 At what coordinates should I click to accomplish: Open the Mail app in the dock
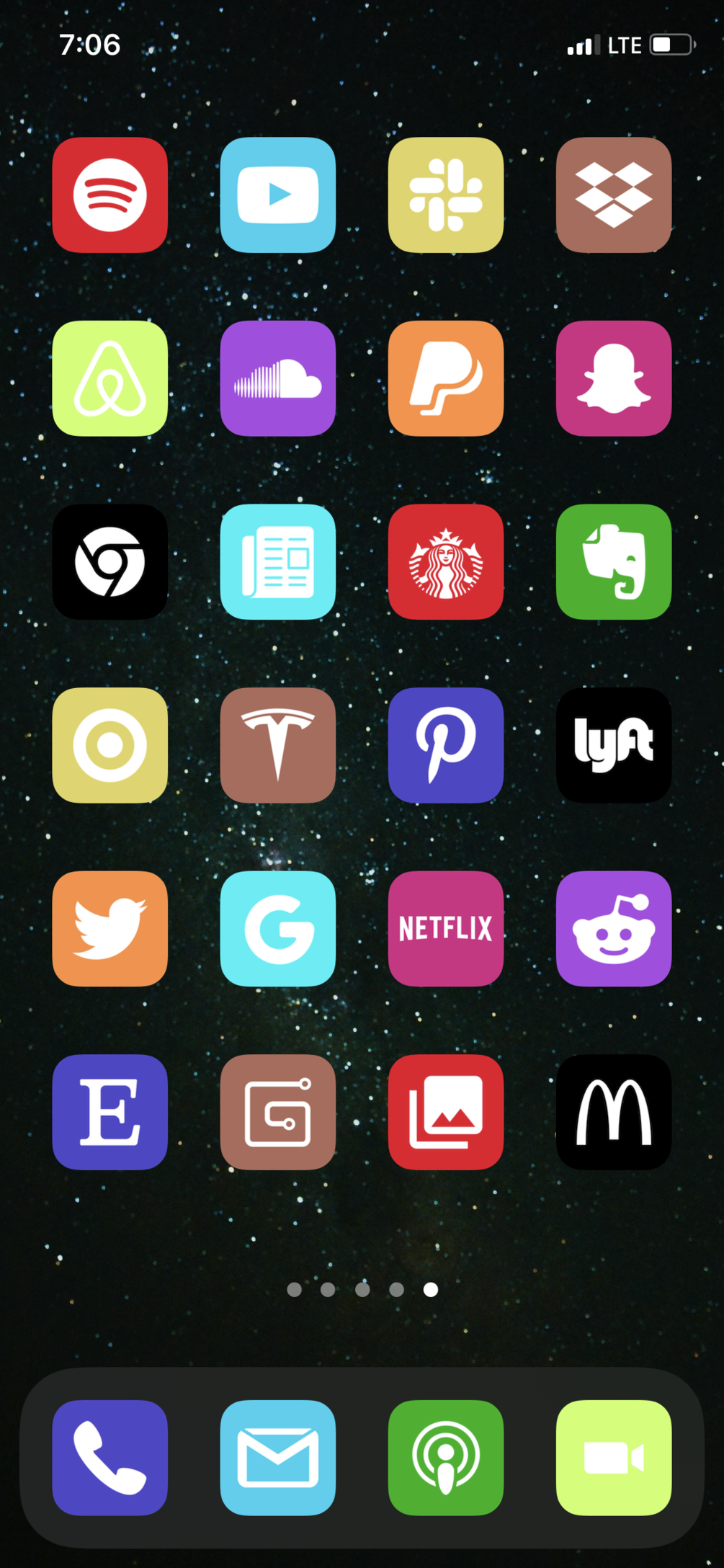[x=278, y=1457]
